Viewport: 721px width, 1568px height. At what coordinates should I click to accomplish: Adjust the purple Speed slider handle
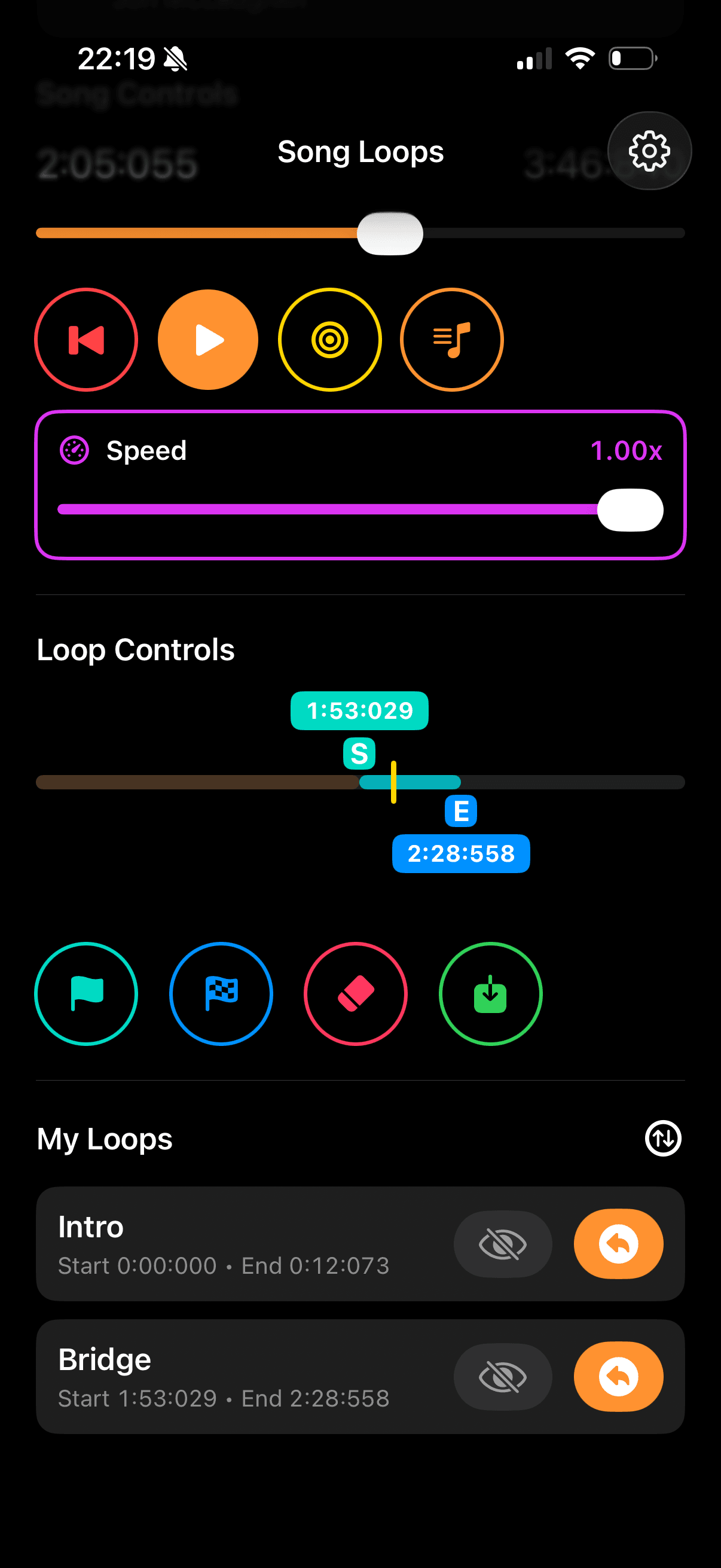coord(631,510)
